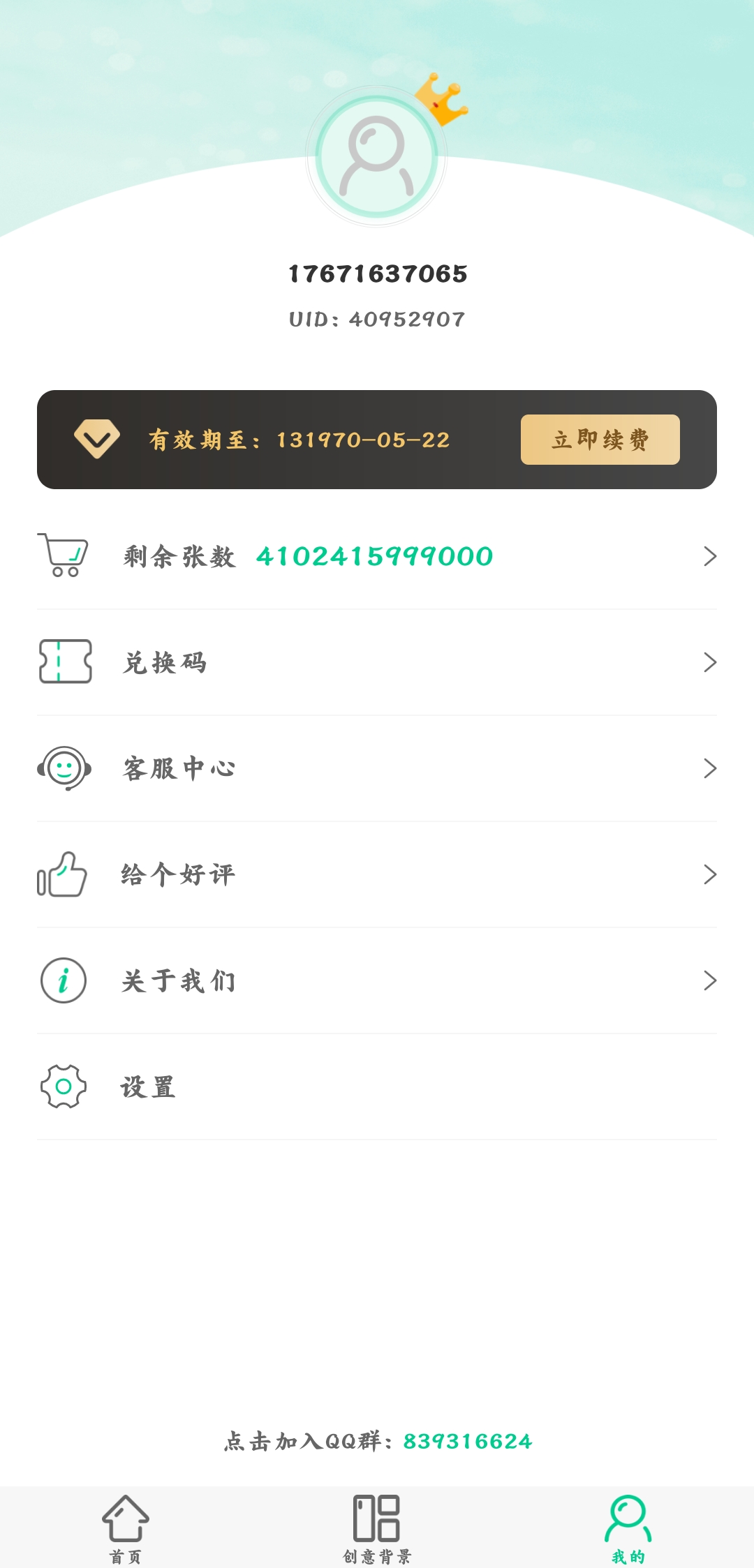Tap the 立即续费 renewal button
754x1568 pixels.
coord(600,440)
